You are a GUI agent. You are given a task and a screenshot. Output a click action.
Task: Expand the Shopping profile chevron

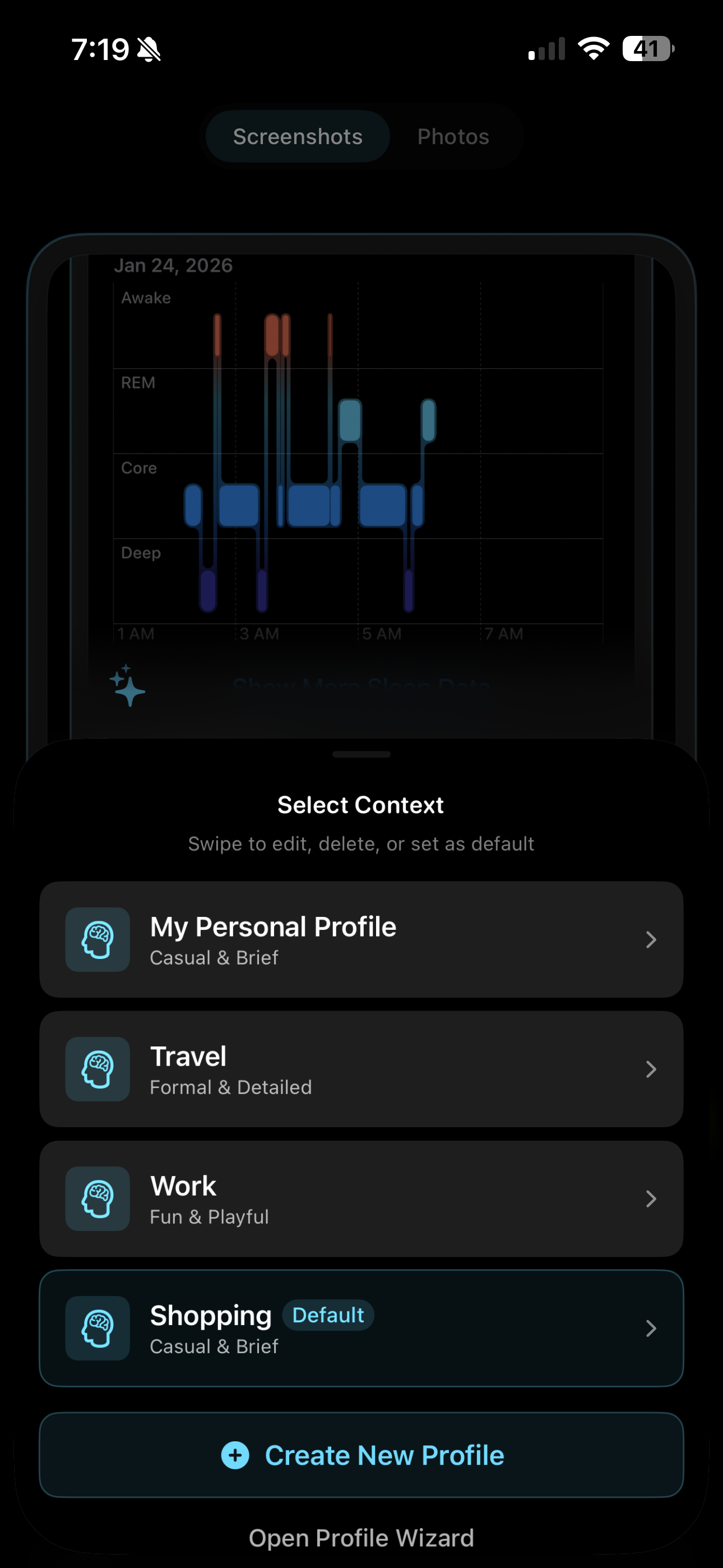pos(651,1328)
